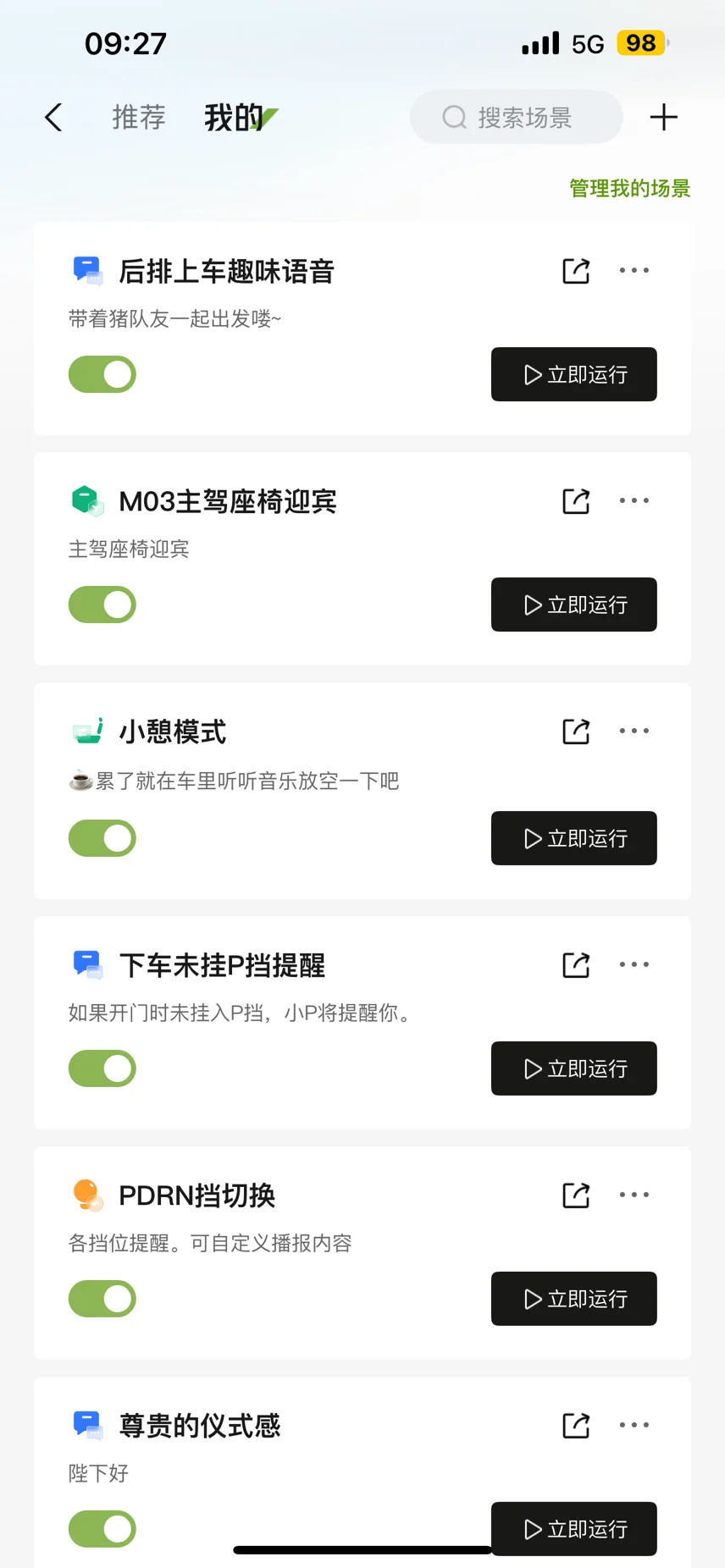The height and width of the screenshot is (1568, 725).
Task: Turn off the M03主驾座椅迎宾 switch
Action: [x=102, y=605]
